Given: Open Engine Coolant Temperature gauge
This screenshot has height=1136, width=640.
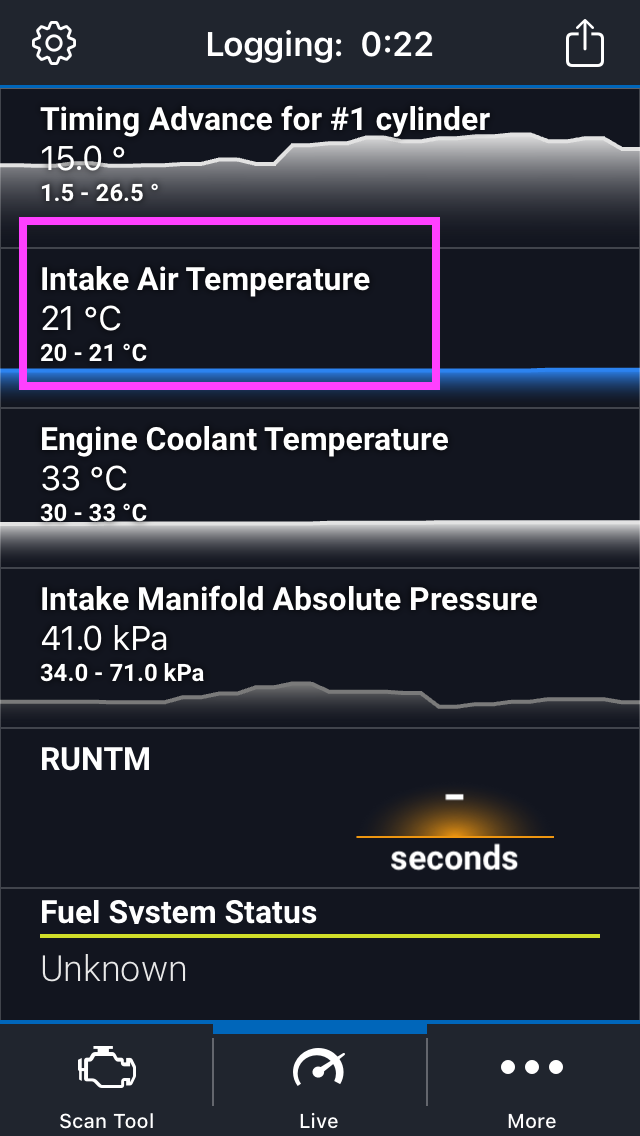Looking at the screenshot, I should tap(320, 488).
